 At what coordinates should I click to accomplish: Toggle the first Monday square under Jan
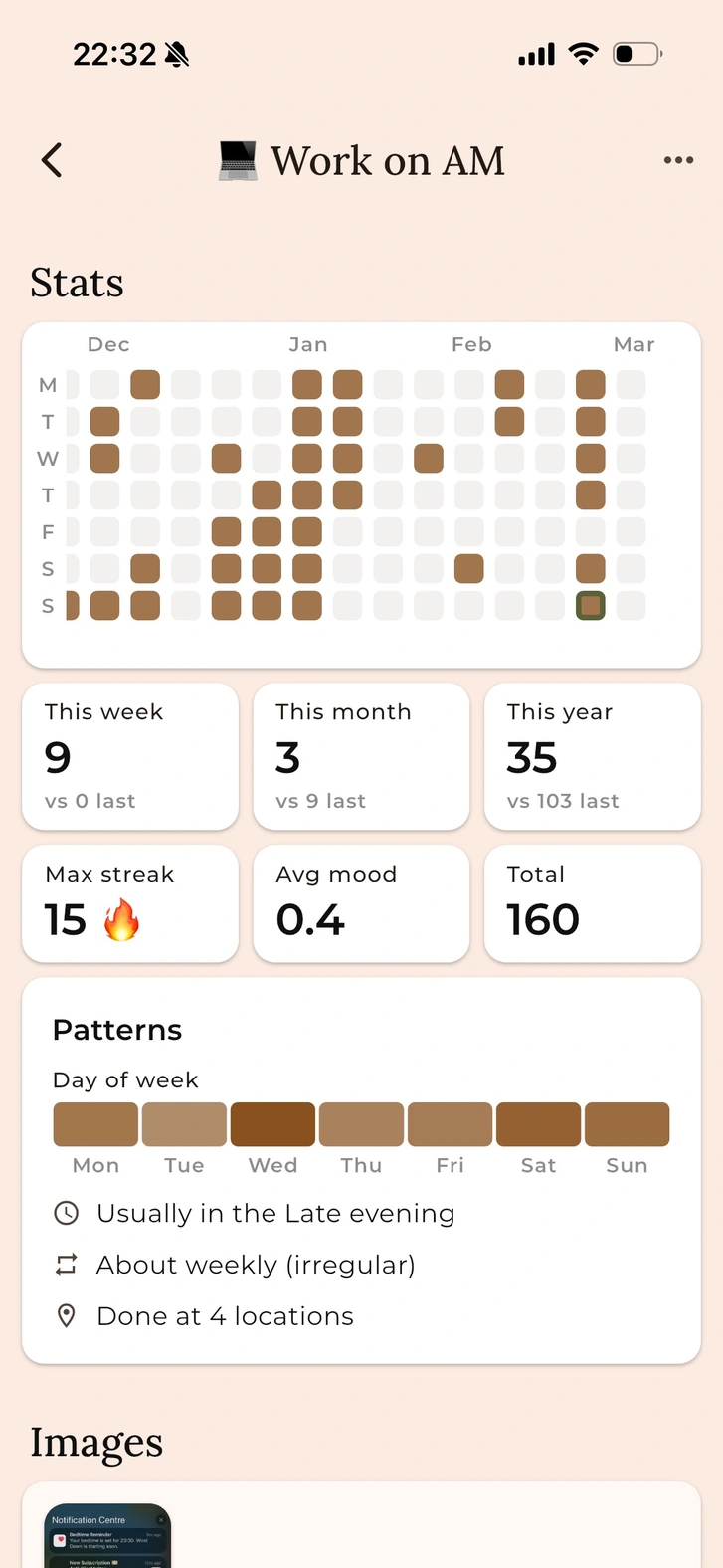coord(307,384)
